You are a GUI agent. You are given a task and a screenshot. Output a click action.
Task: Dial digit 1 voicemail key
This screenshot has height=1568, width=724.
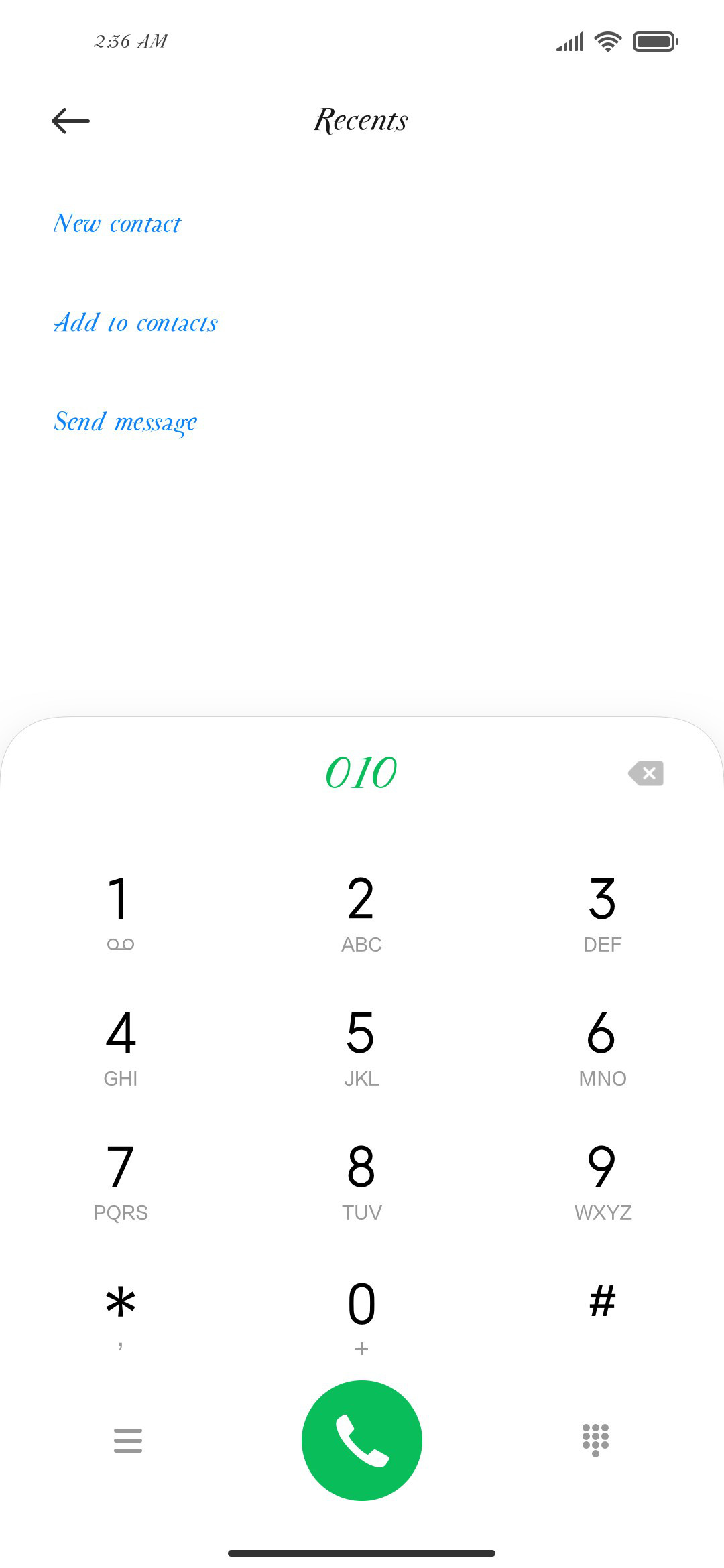coord(121,913)
